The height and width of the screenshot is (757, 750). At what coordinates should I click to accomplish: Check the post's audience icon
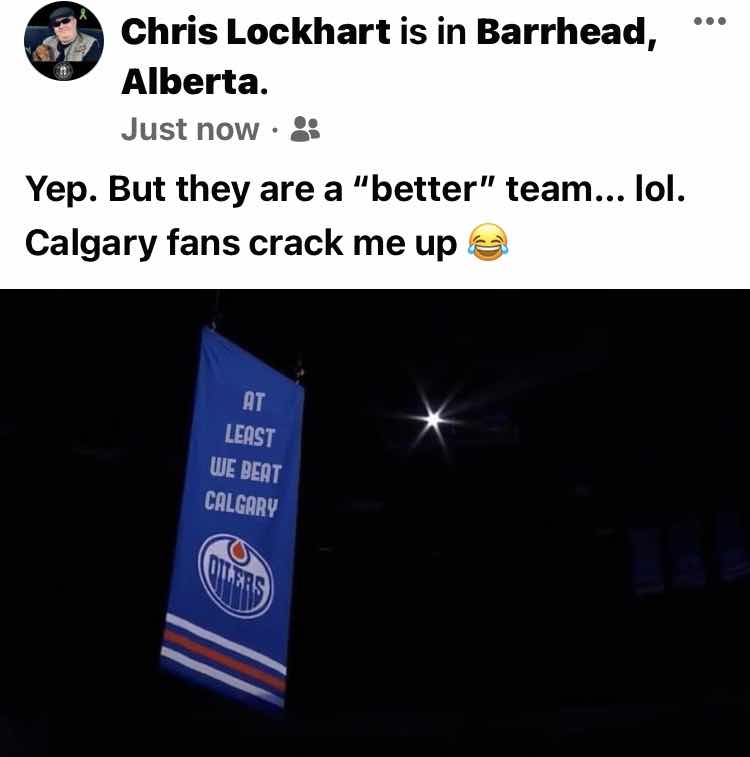click(304, 129)
